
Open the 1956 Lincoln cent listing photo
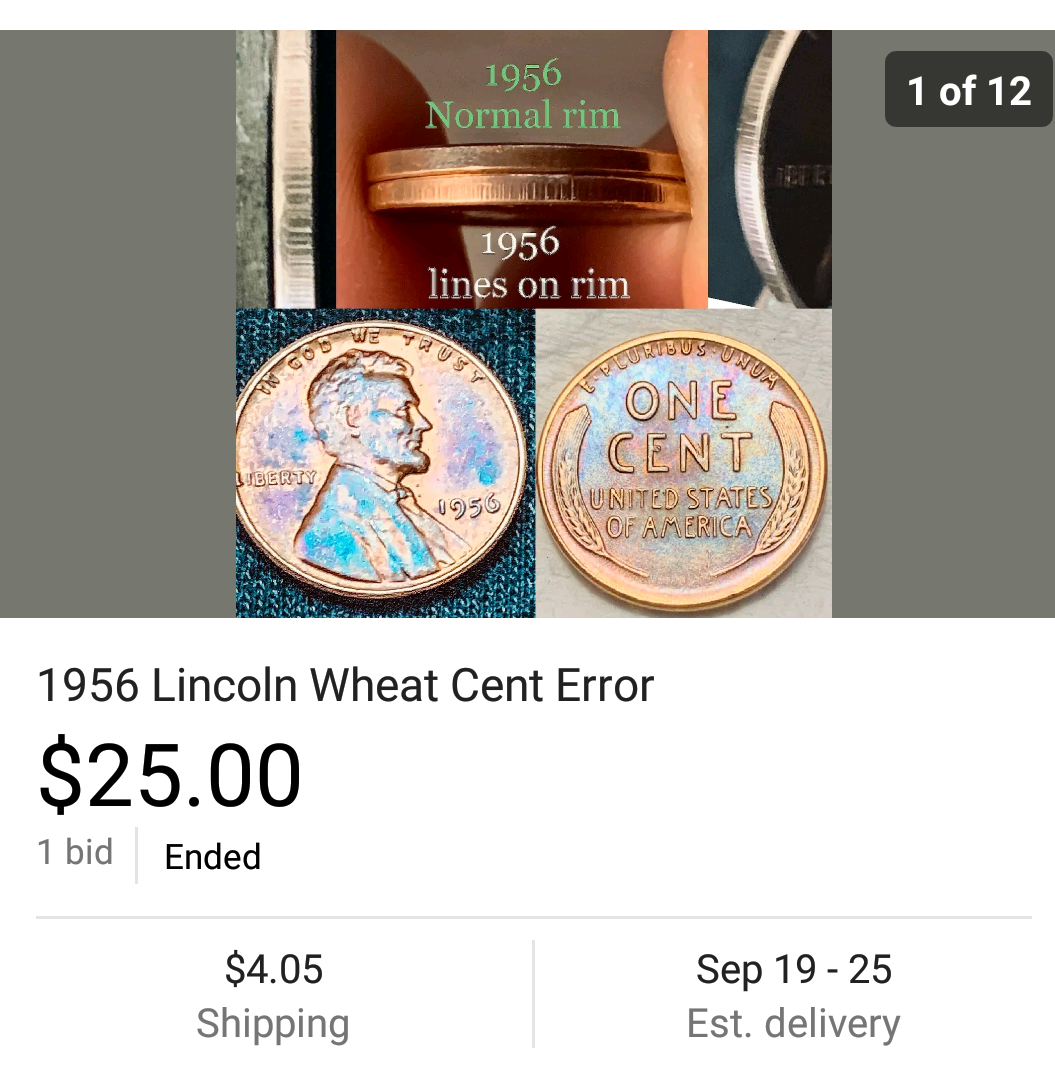tap(533, 324)
